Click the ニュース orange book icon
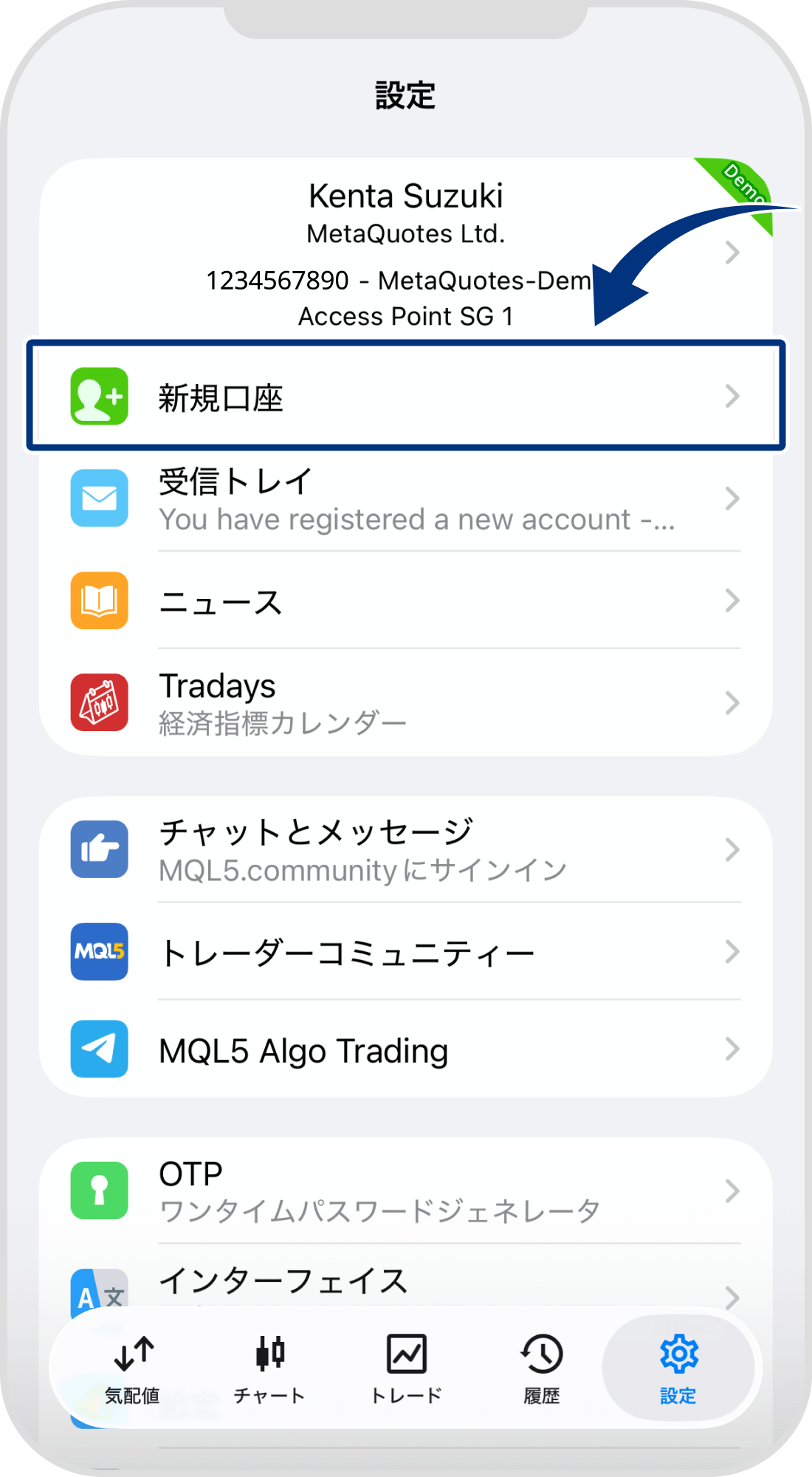Screen dimensions: 812x1477 99,600
